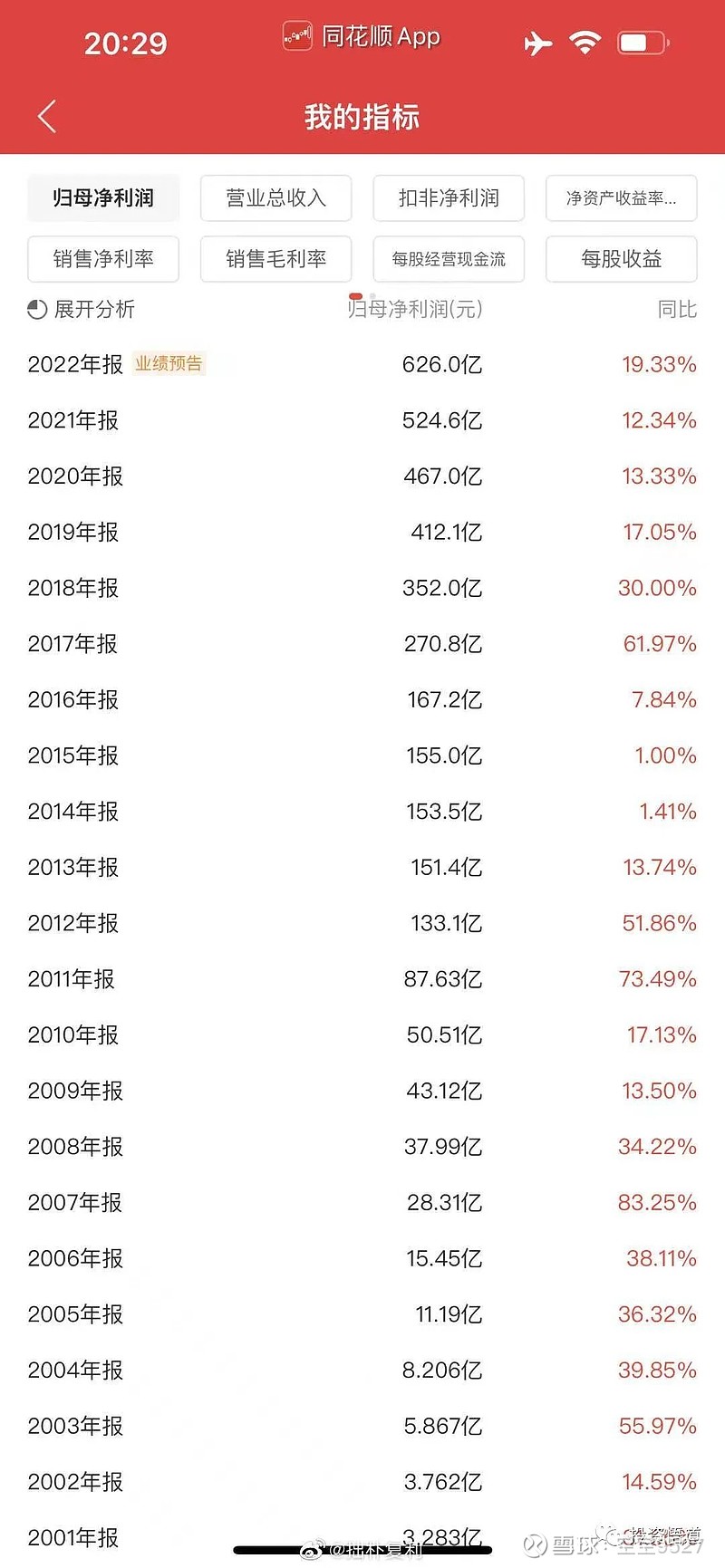Image resolution: width=725 pixels, height=1568 pixels.
Task: Switch to the 每股收益 tab
Action: (621, 259)
